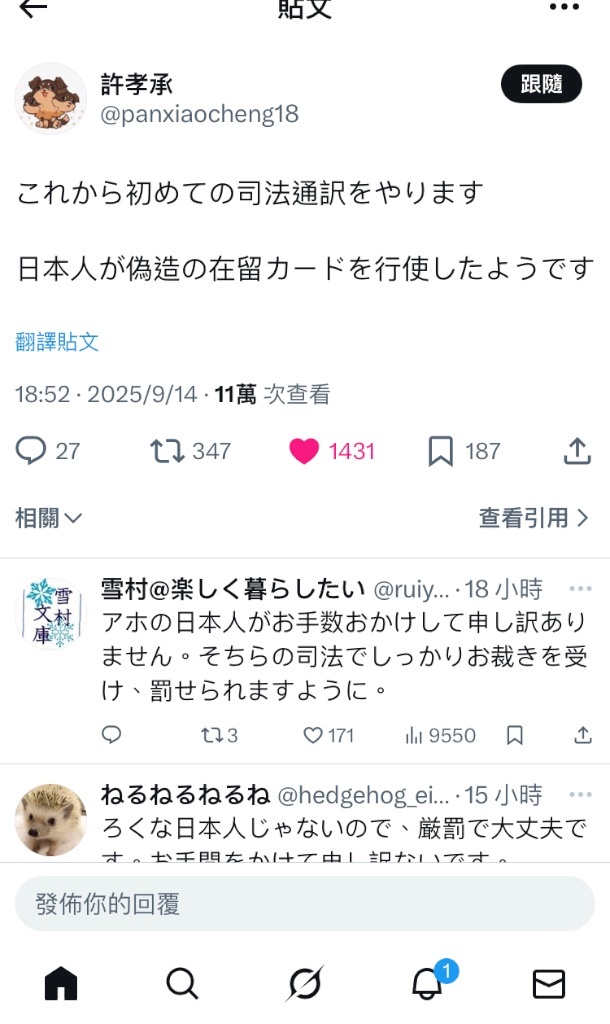This screenshot has width=610, height=1024.
Task: Open the notifications bell tab
Action: [427, 984]
